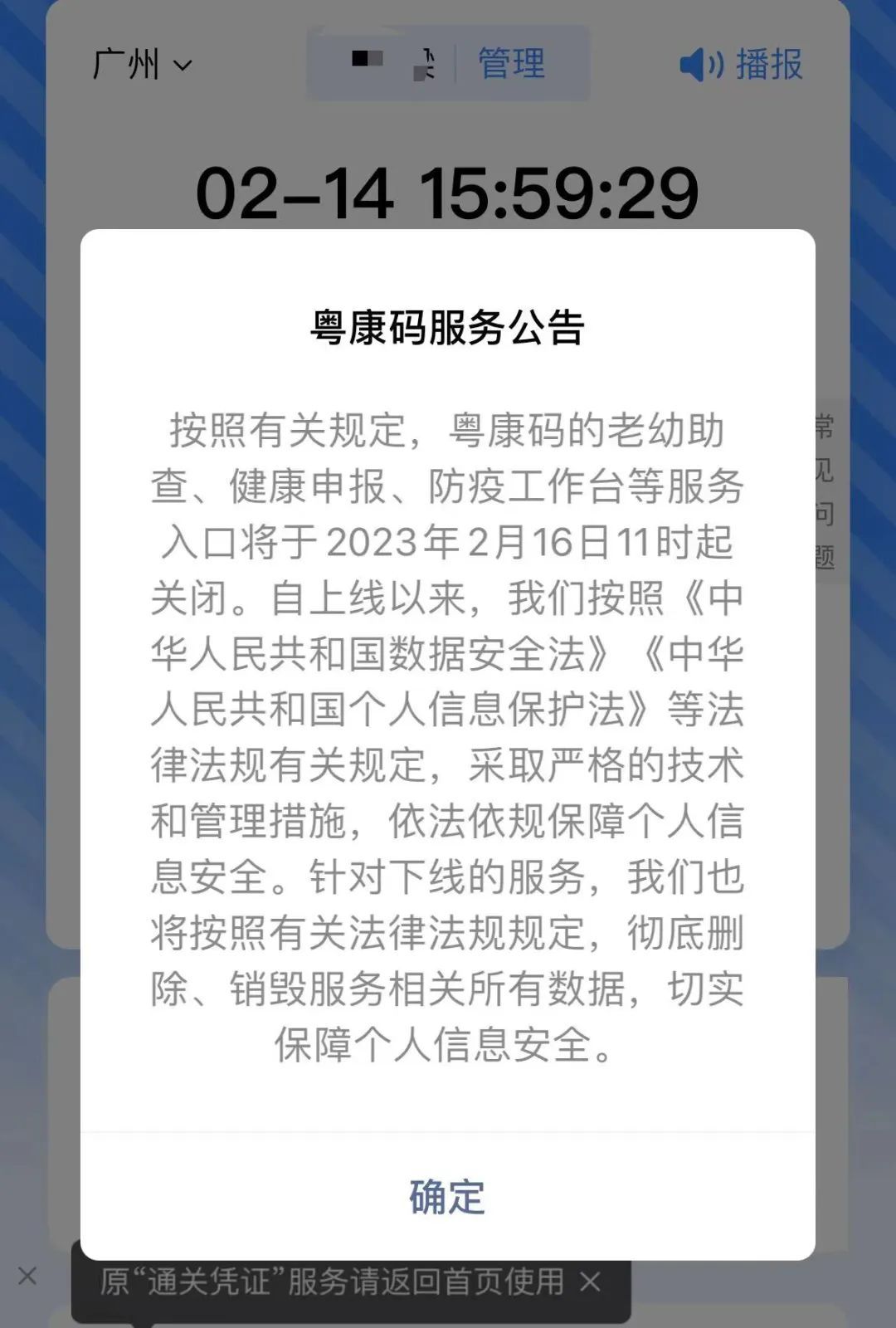
Task: Tap the divider icon between name and 管理
Action: pyautogui.click(x=455, y=65)
